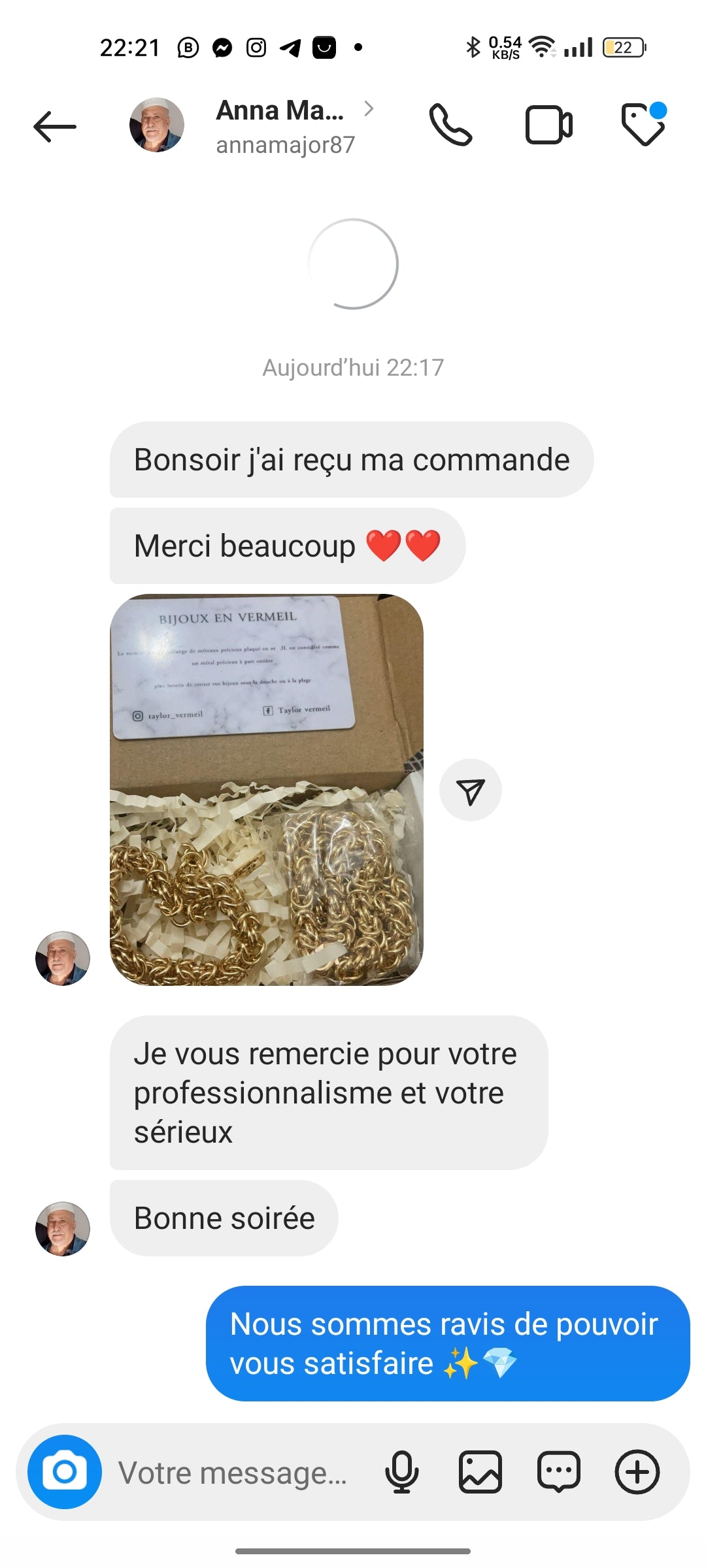Open saved replies bubble icon
Viewport: 706px width, 1568px height.
(x=558, y=1472)
